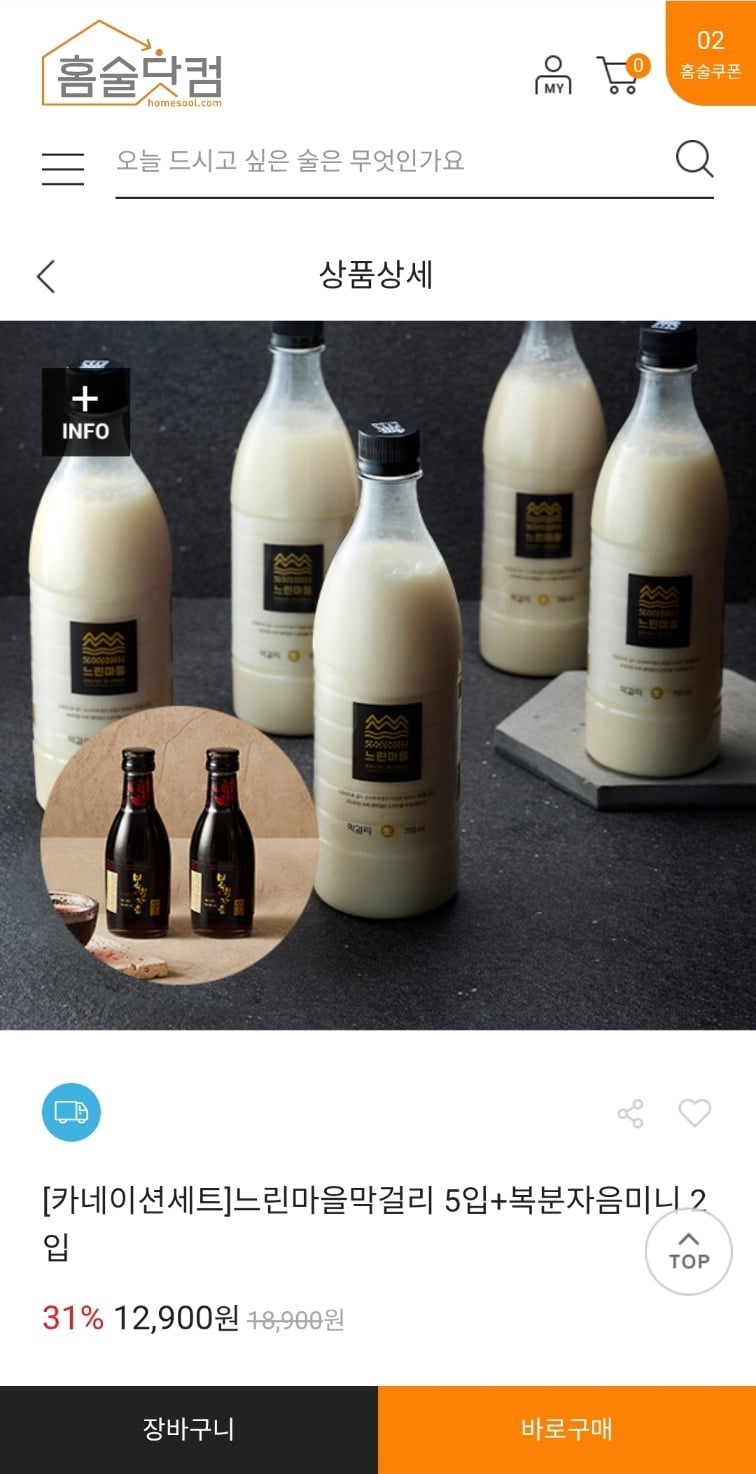This screenshot has height=1474, width=756.
Task: Tap the magnifier search icon
Action: [x=694, y=160]
